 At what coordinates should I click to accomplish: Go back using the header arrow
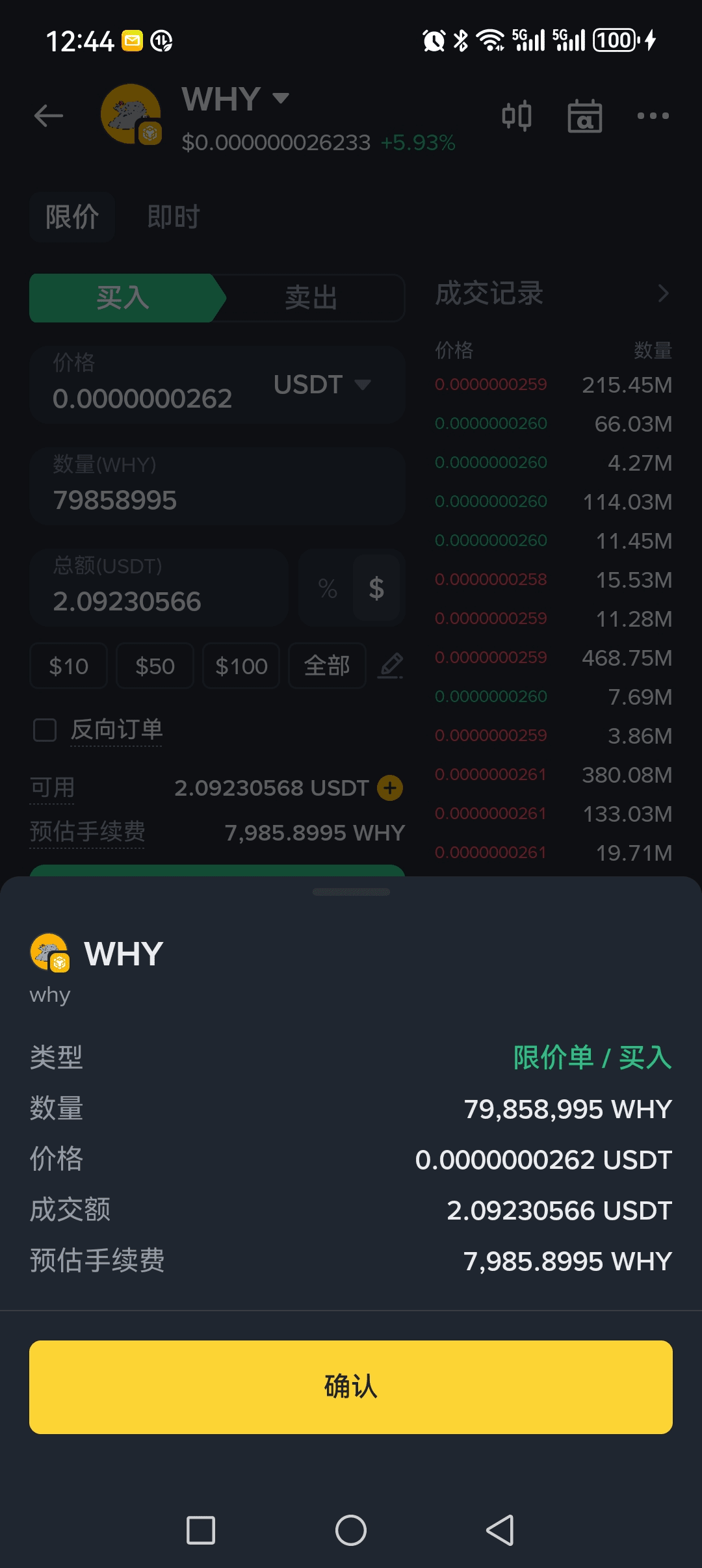(49, 116)
